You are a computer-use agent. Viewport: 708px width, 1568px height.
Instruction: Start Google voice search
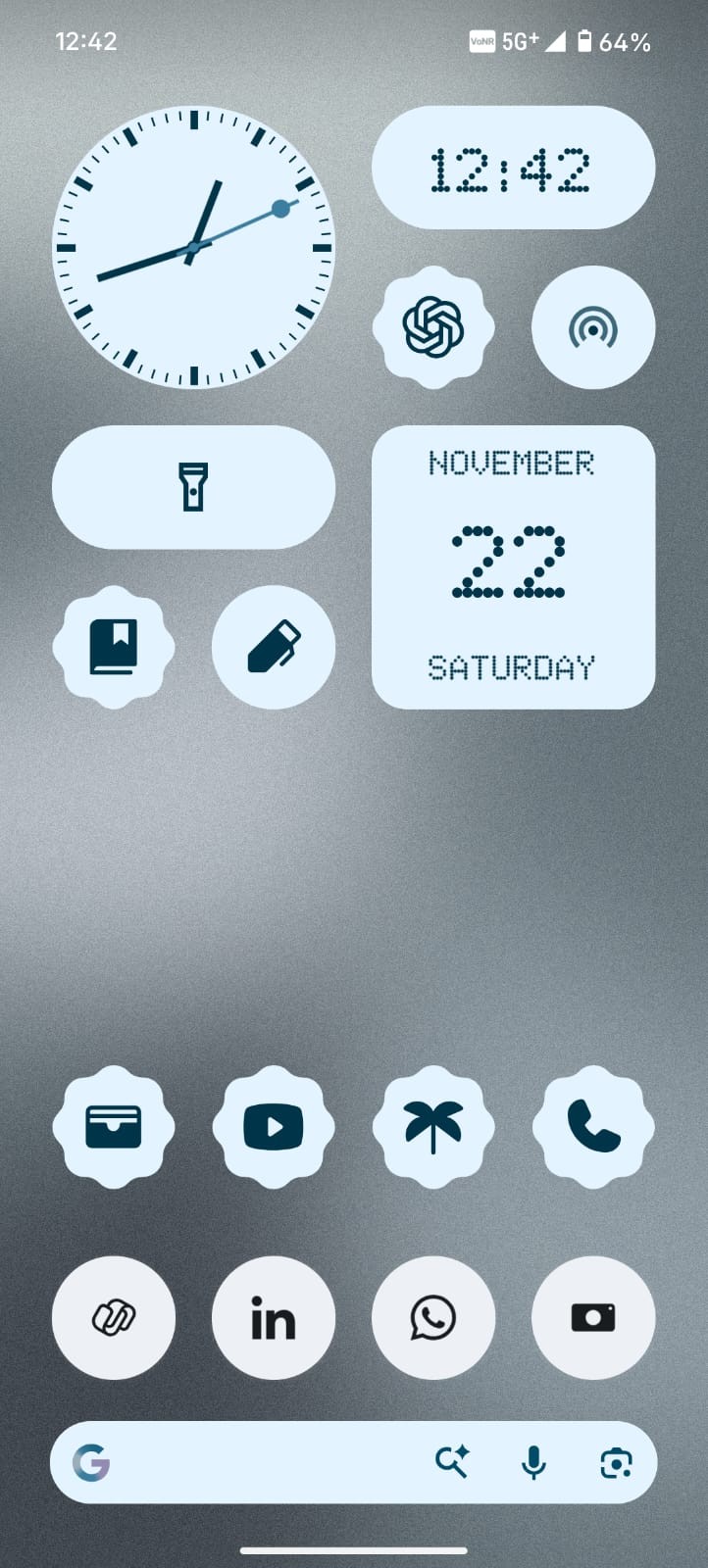(533, 1463)
